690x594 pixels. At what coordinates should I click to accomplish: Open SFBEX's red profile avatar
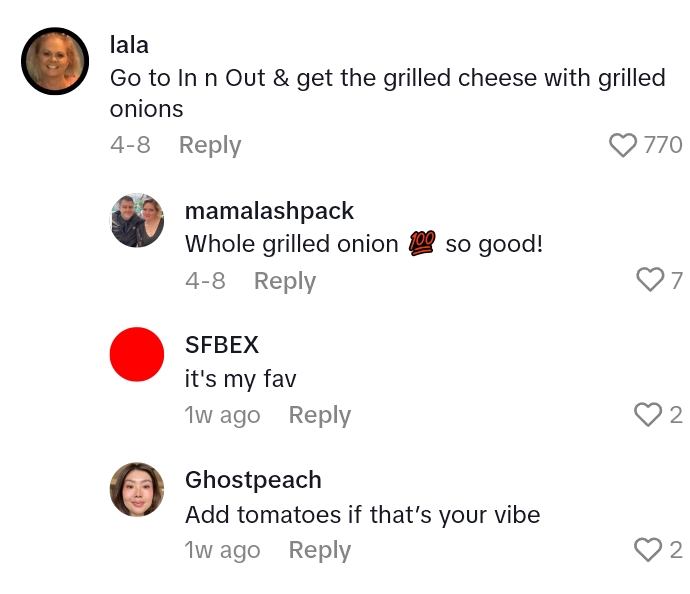click(x=136, y=354)
